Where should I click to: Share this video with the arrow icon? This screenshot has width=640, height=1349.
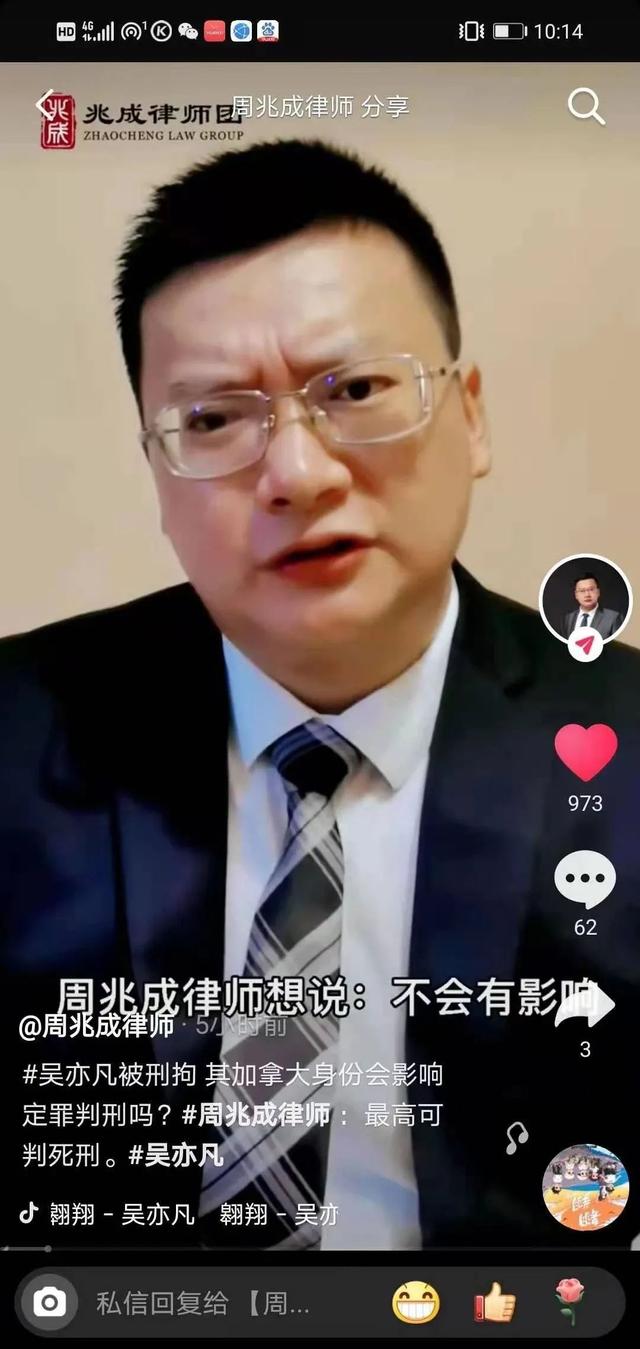pyautogui.click(x=585, y=1005)
